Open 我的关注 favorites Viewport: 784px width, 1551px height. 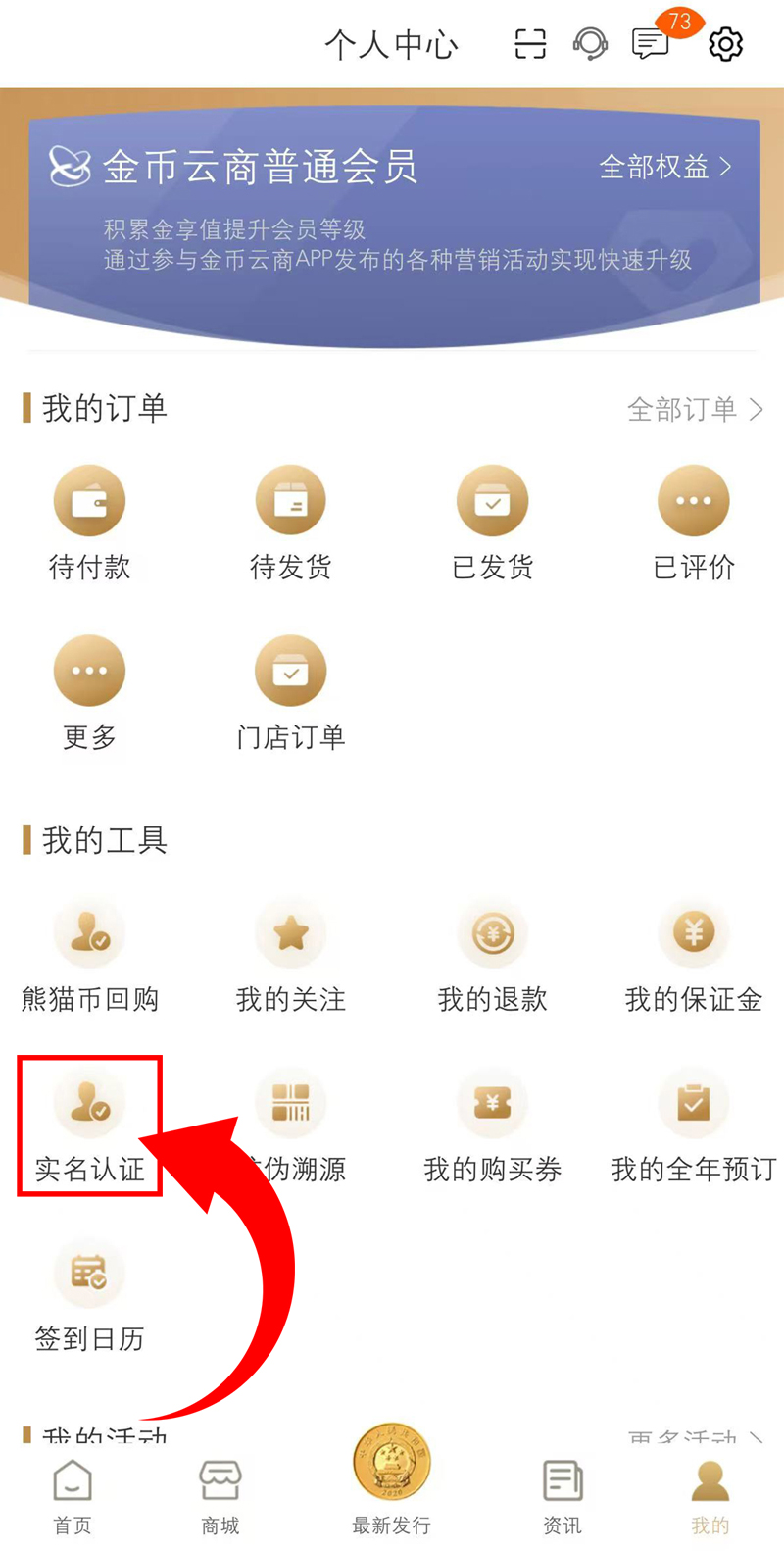(x=290, y=958)
